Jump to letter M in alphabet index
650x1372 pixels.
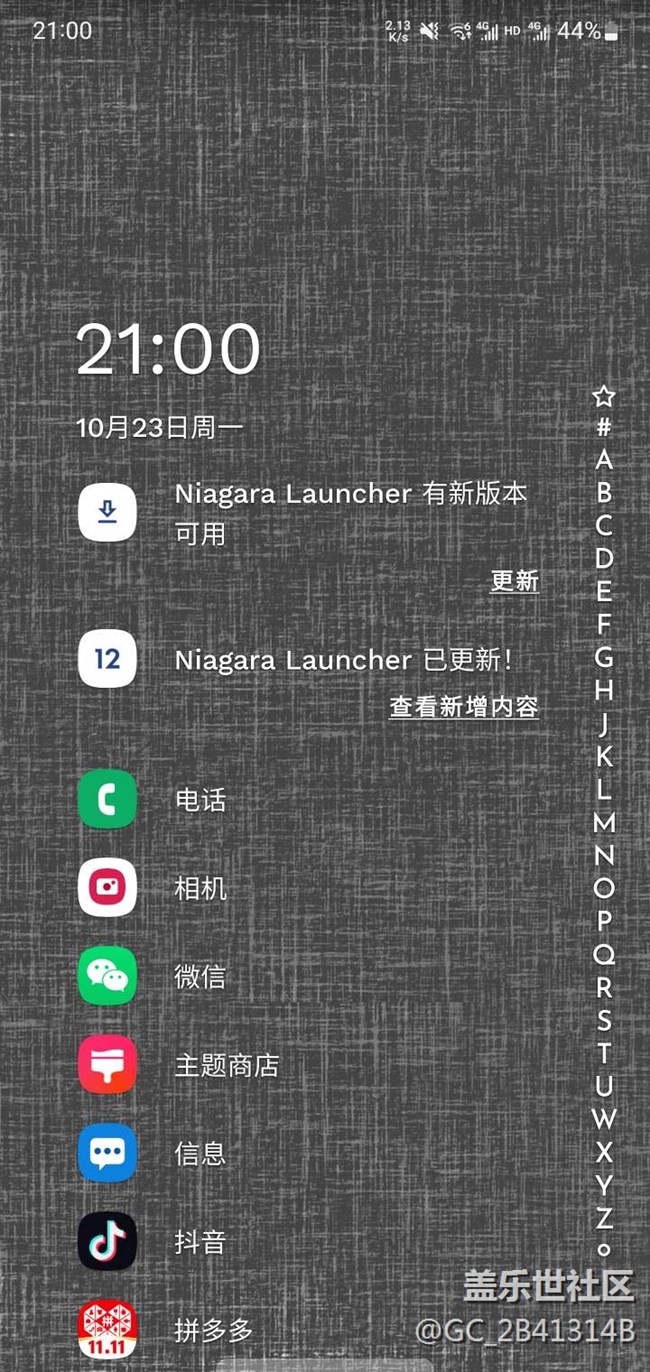pyautogui.click(x=603, y=823)
